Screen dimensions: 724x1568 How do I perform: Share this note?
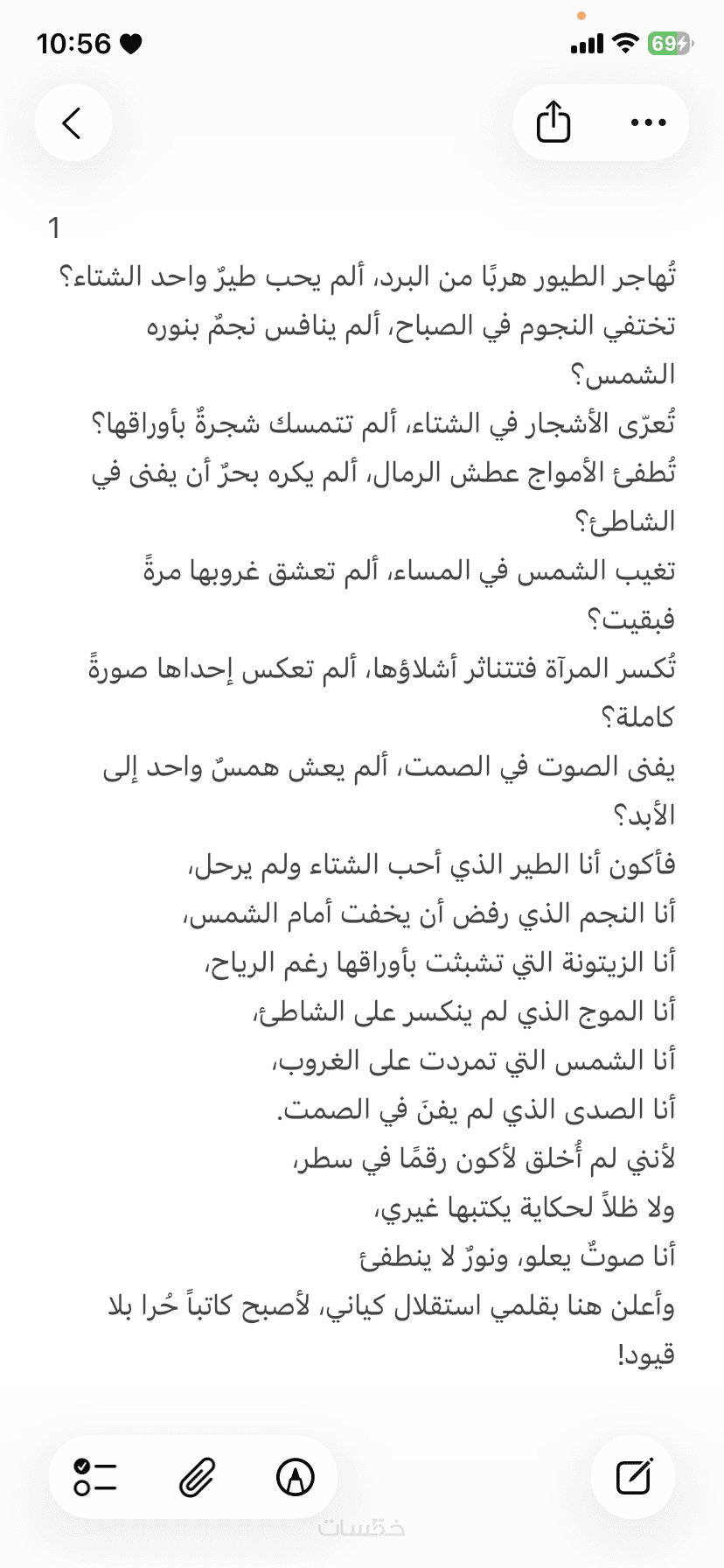[x=553, y=122]
